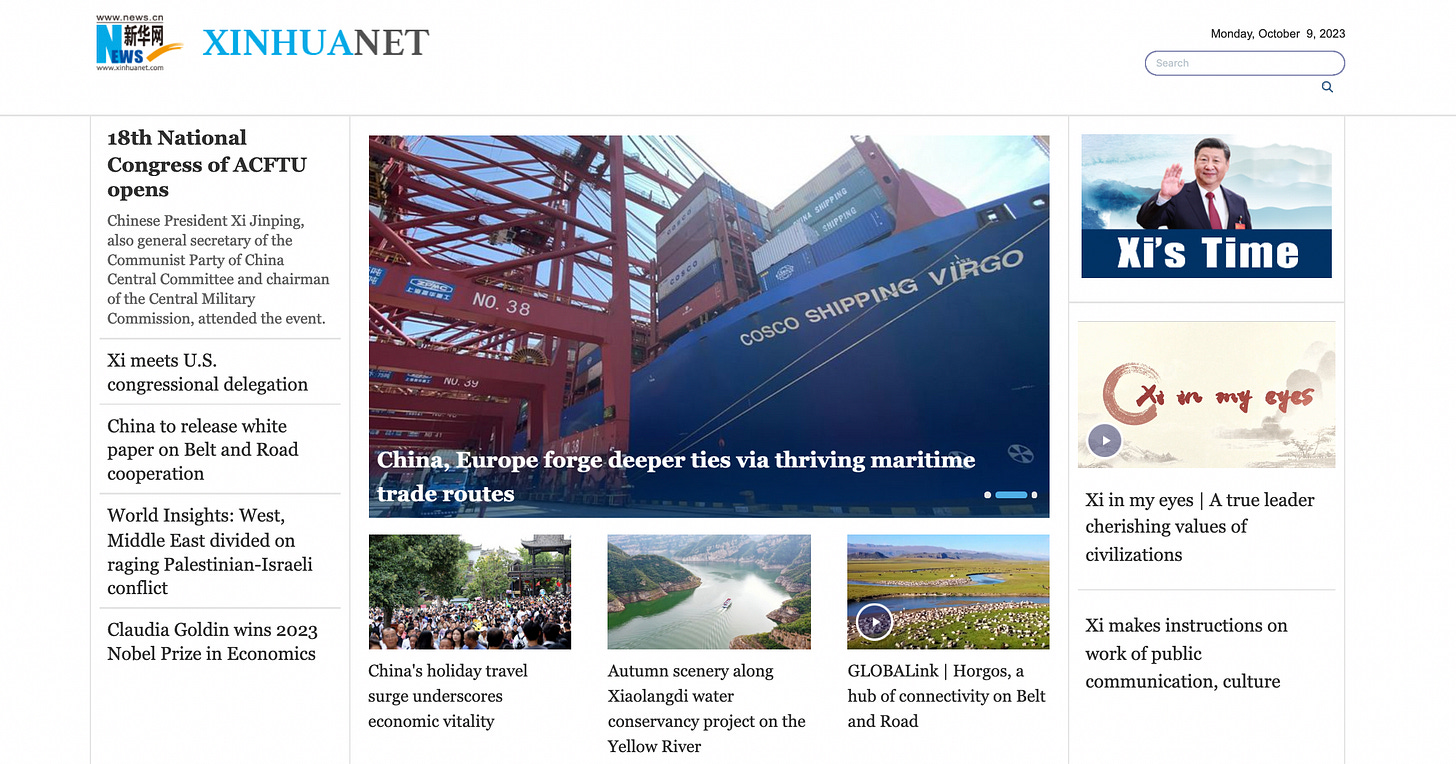
Task: Open the Xi's Time banner
Action: (1206, 206)
